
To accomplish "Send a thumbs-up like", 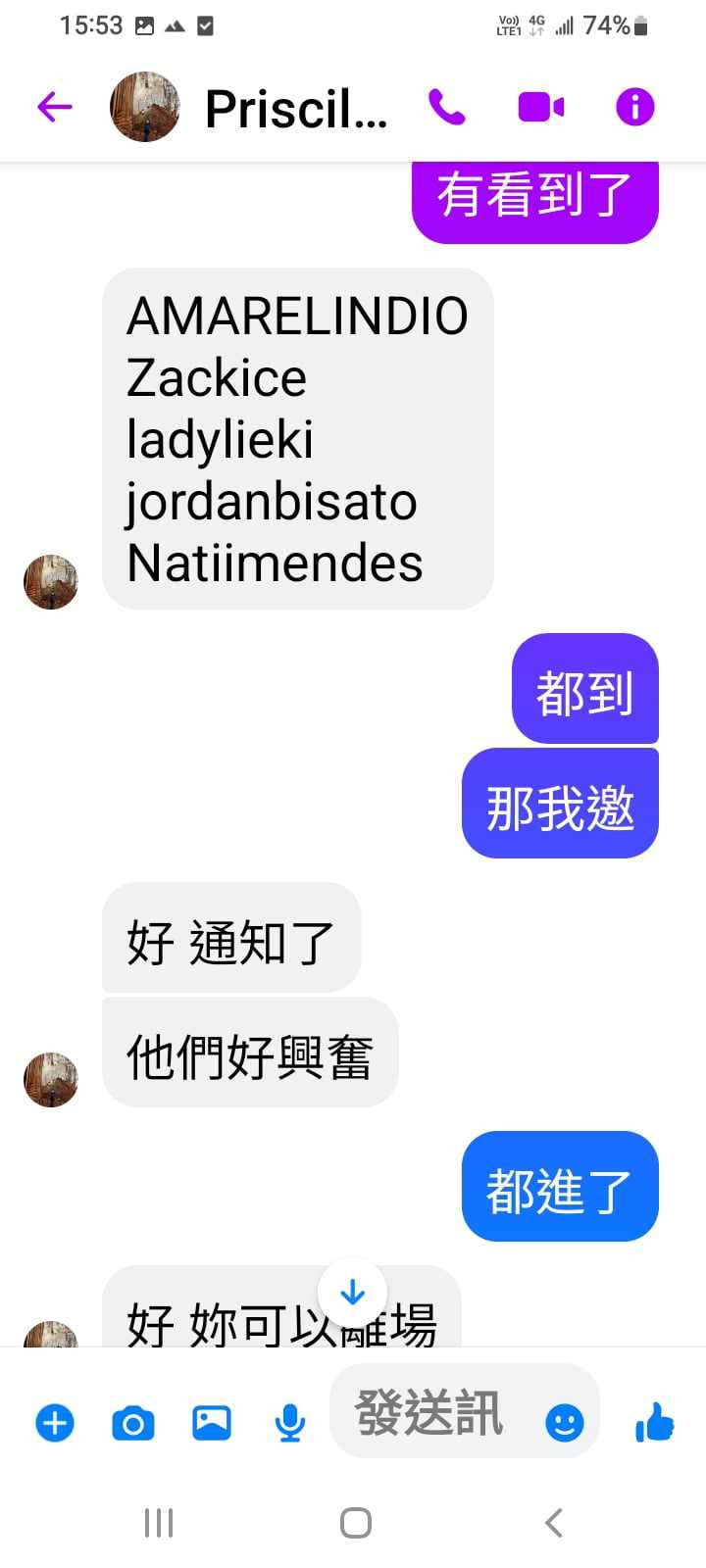I will point(654,1421).
